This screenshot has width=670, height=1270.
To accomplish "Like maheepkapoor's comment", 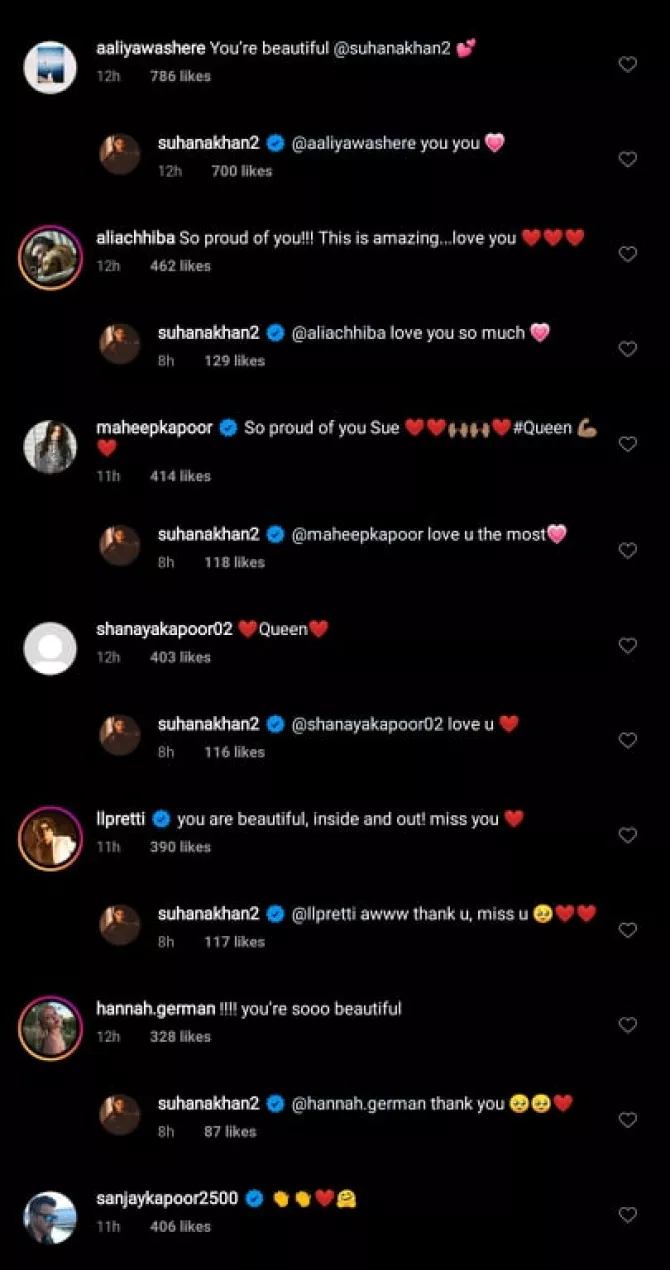I will 627,444.
